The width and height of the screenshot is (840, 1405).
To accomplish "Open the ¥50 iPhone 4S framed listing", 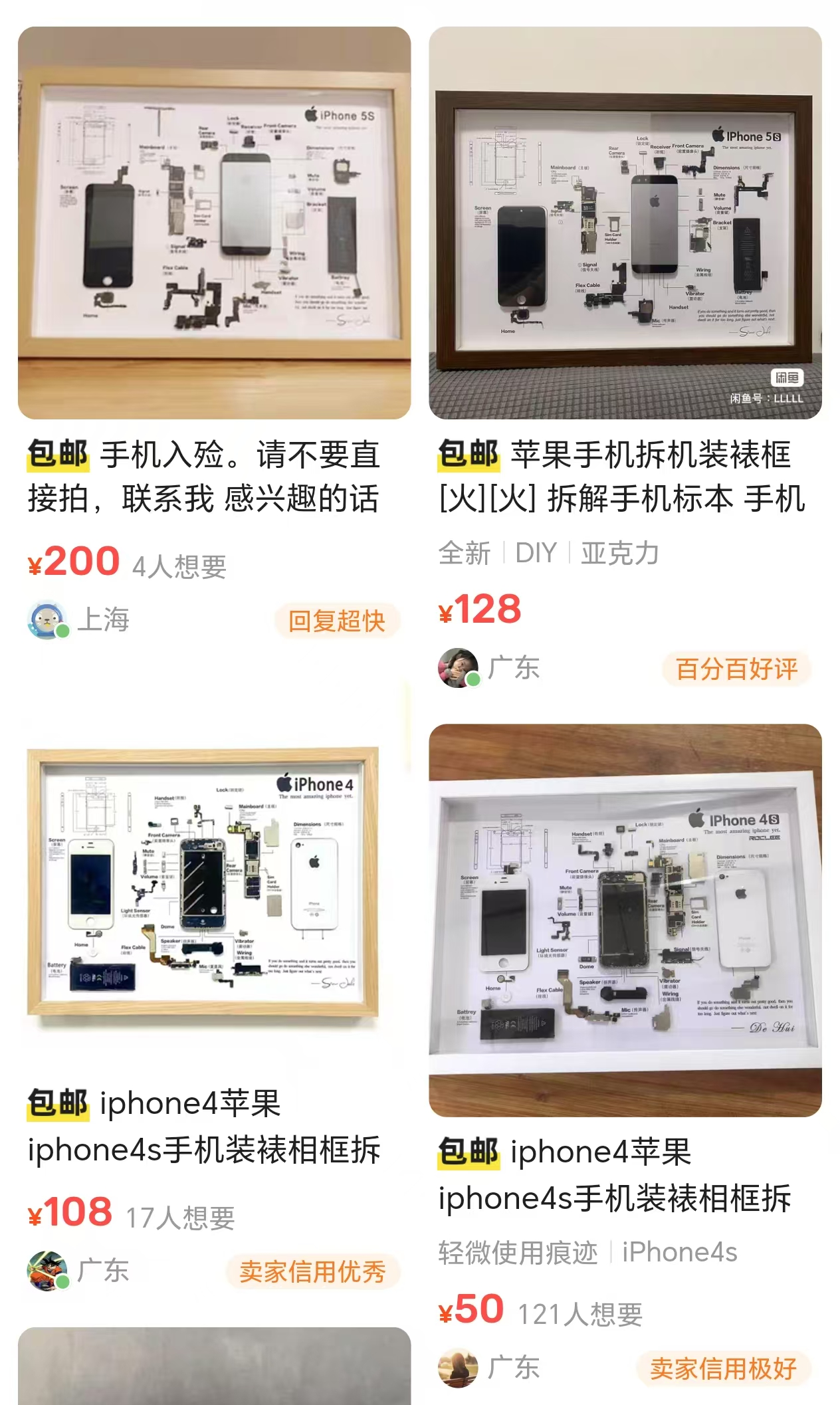I will point(625,920).
